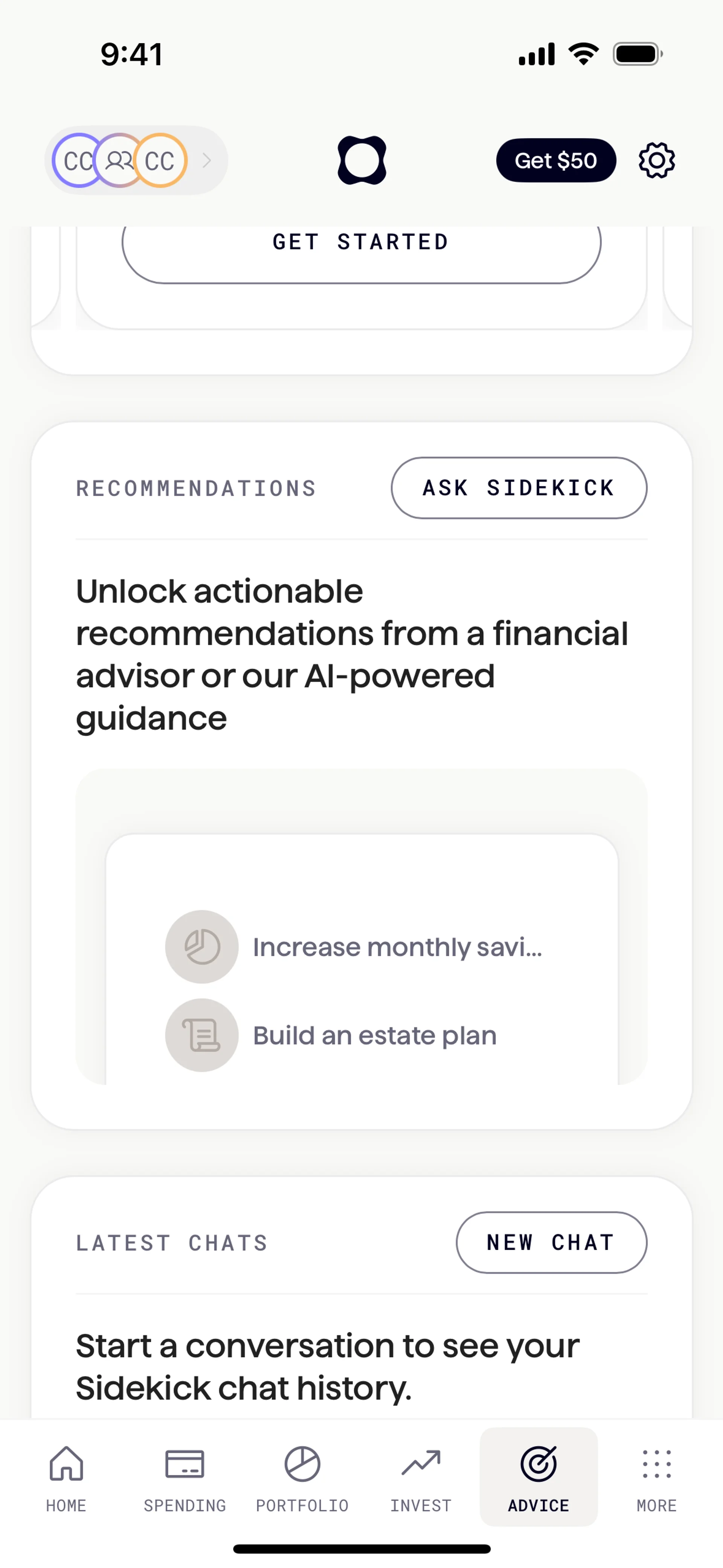Open the settings gear icon
This screenshot has width=723, height=1568.
pos(656,161)
